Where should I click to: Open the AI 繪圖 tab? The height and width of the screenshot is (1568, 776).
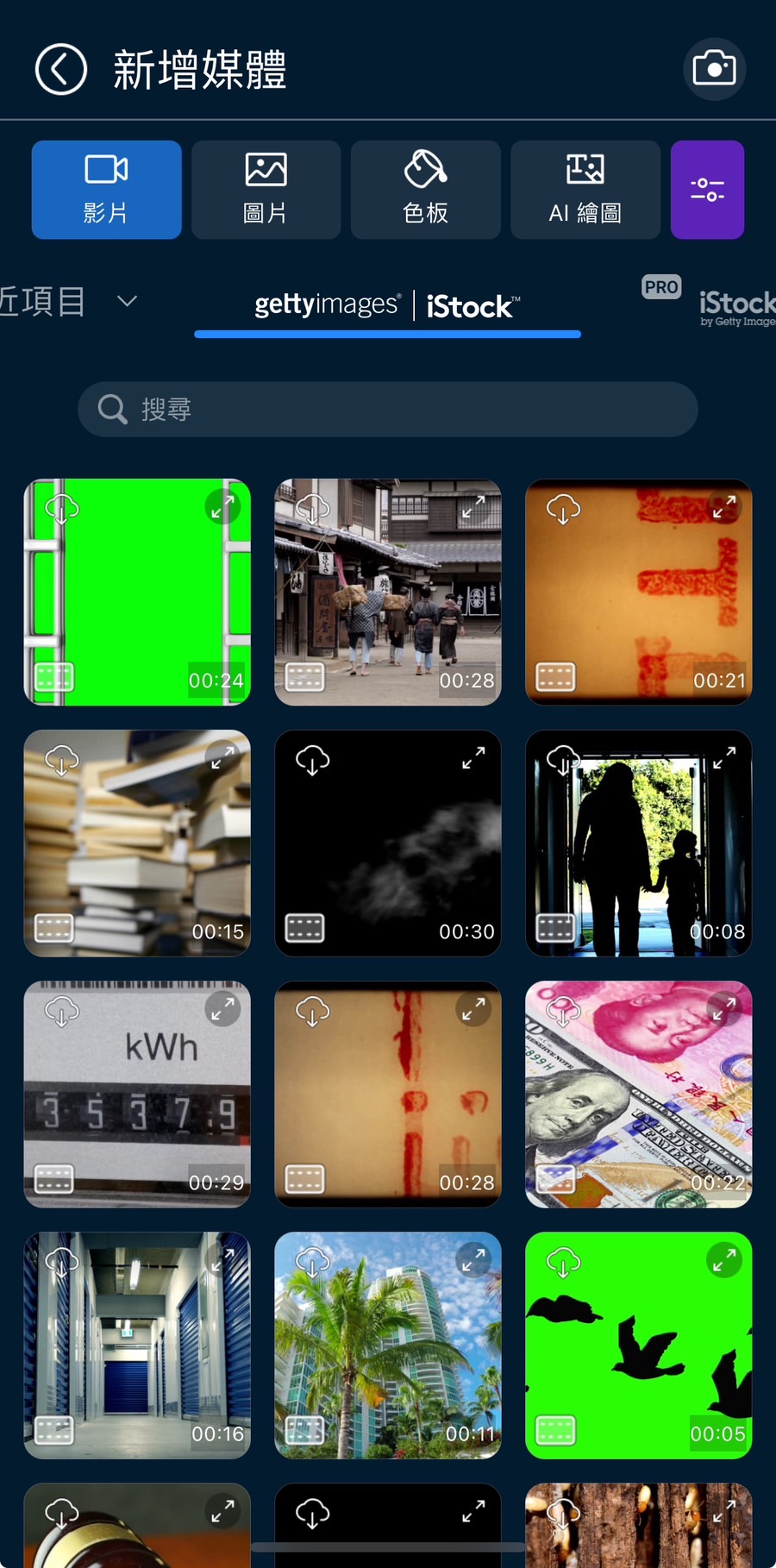tap(585, 190)
